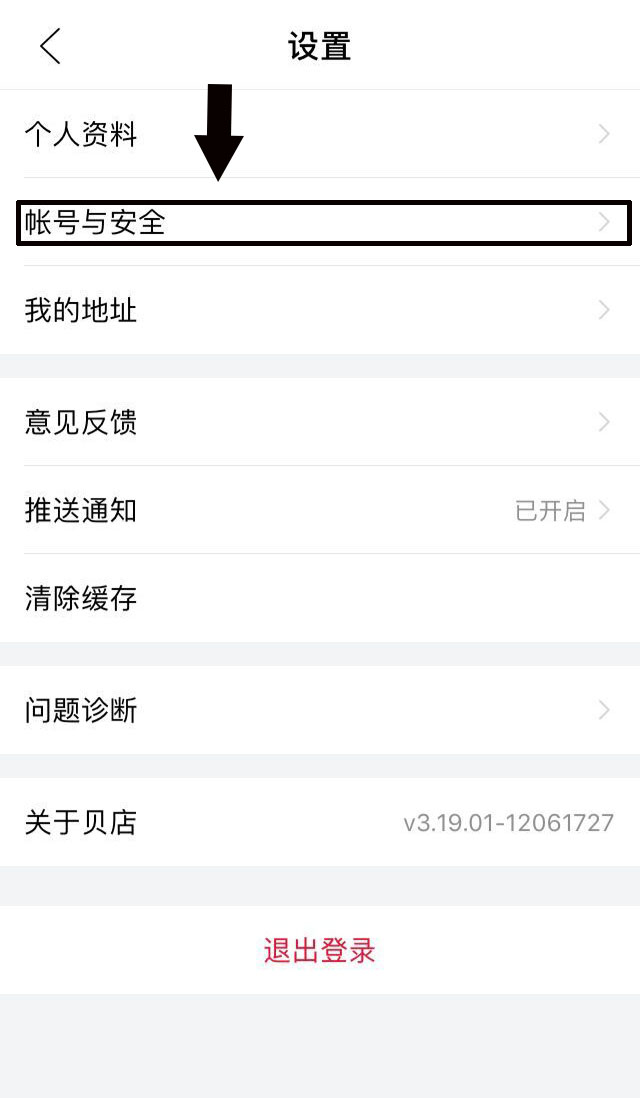Open 个人资料 profile settings
The height and width of the screenshot is (1098, 640).
click(x=320, y=134)
